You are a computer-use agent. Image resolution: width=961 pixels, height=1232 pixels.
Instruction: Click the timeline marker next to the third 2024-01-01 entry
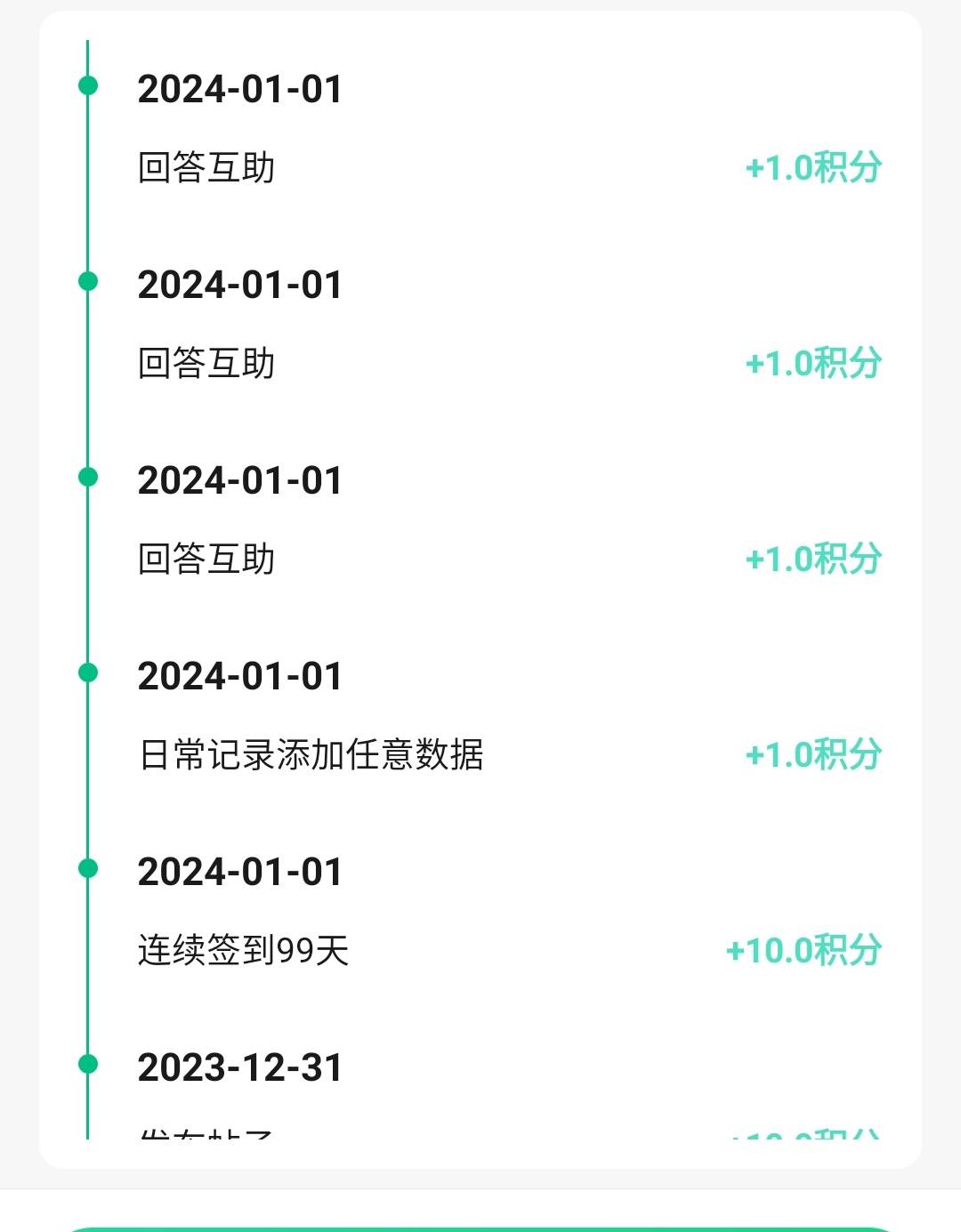pos(86,478)
